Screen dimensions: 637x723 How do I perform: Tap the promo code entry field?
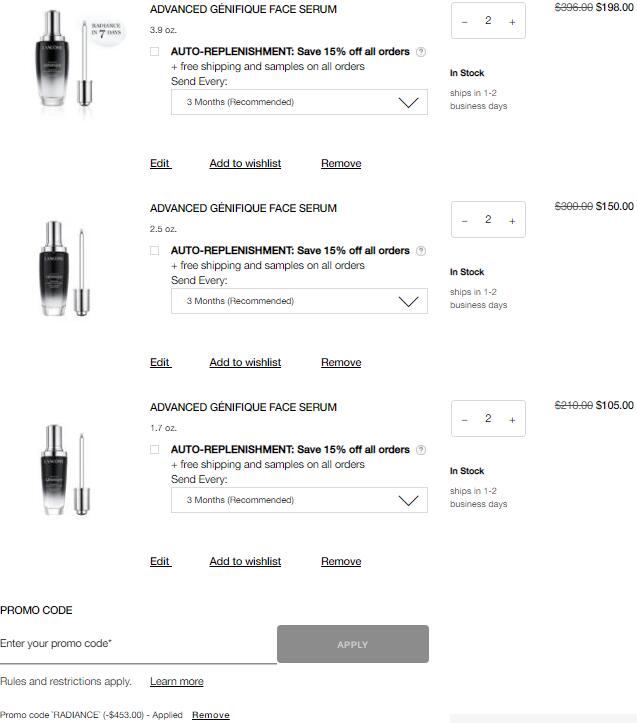click(137, 644)
